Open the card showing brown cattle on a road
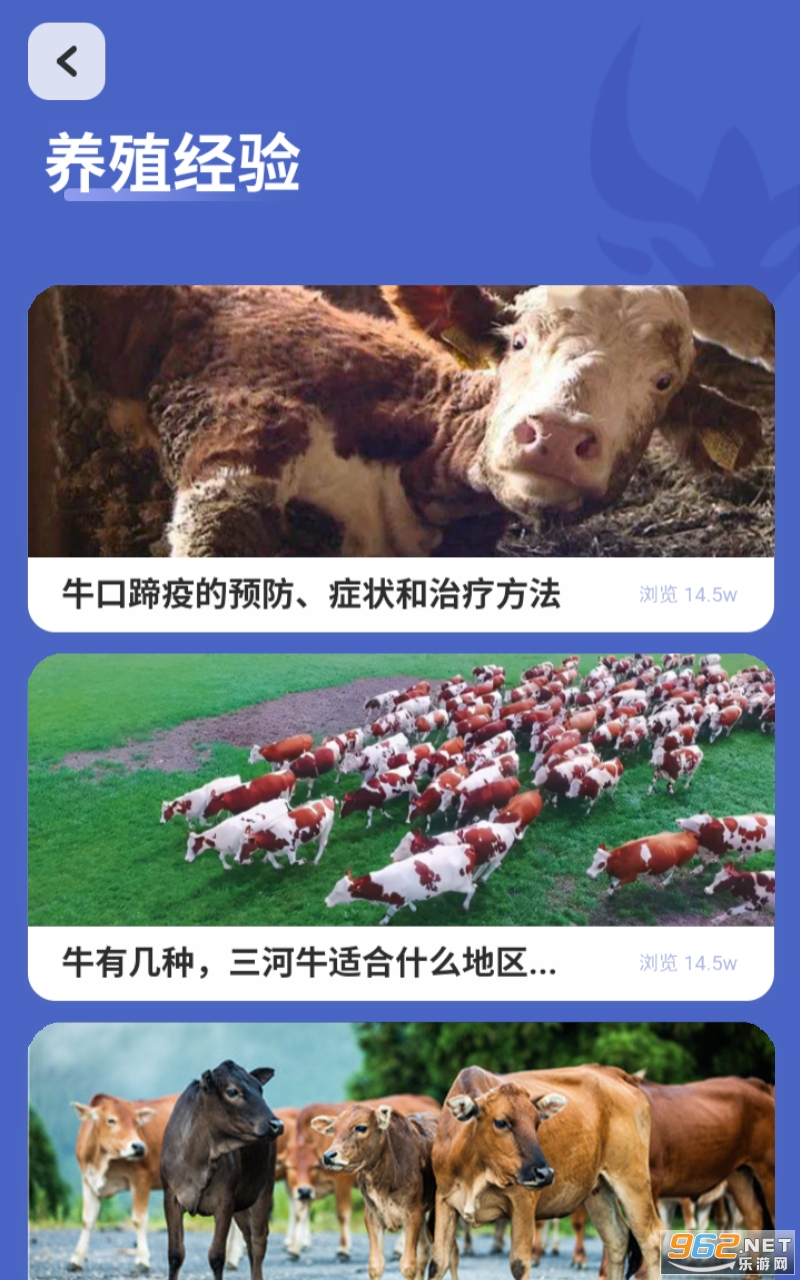The image size is (800, 1280). tap(401, 1151)
